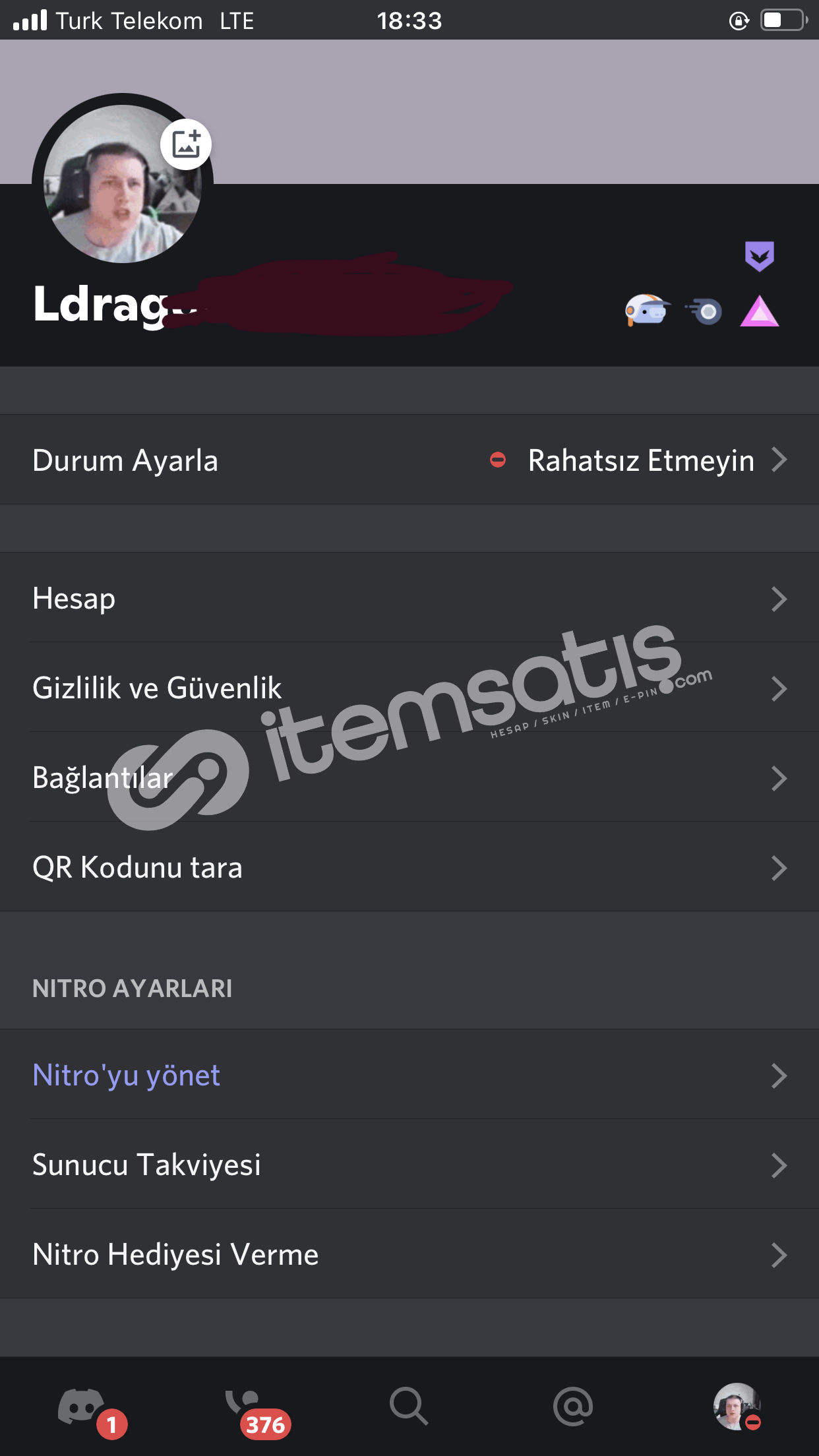Open Gizlilik ve Güvenlik settings

(409, 688)
